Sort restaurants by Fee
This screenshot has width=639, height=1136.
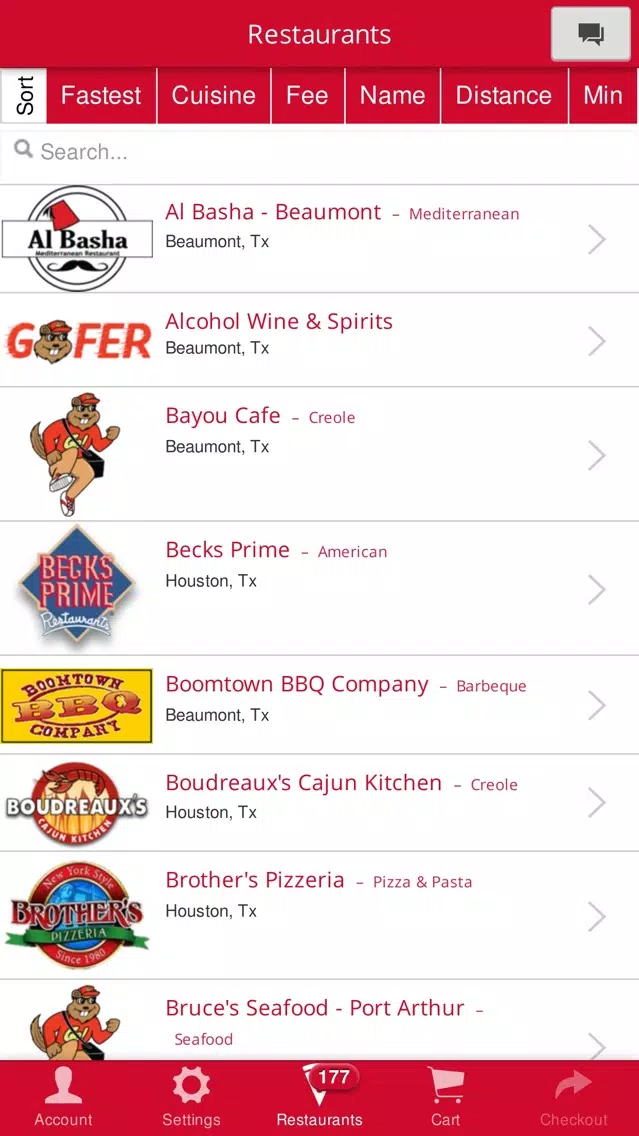tap(308, 96)
